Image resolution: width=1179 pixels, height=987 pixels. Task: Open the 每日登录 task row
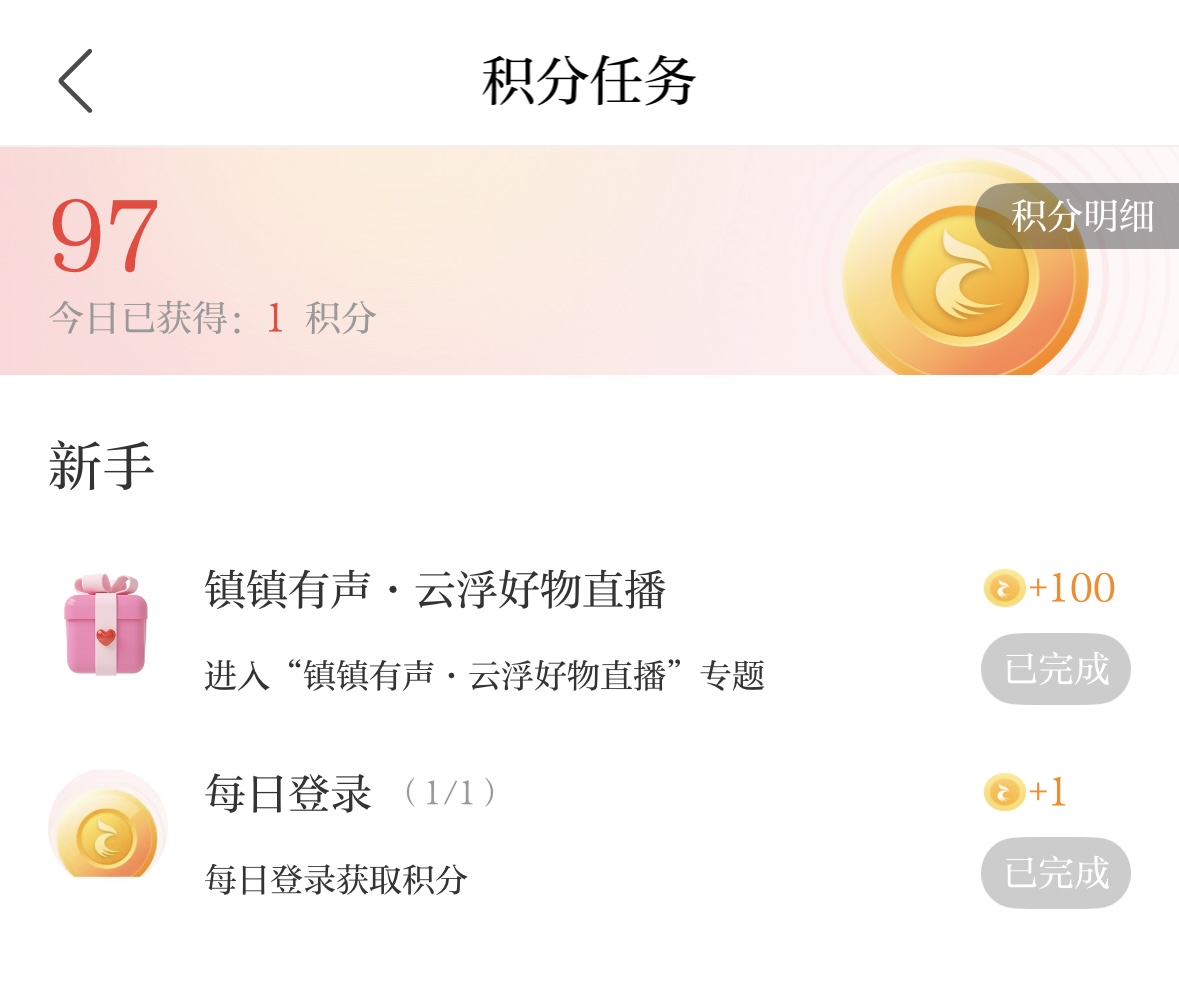[288, 794]
